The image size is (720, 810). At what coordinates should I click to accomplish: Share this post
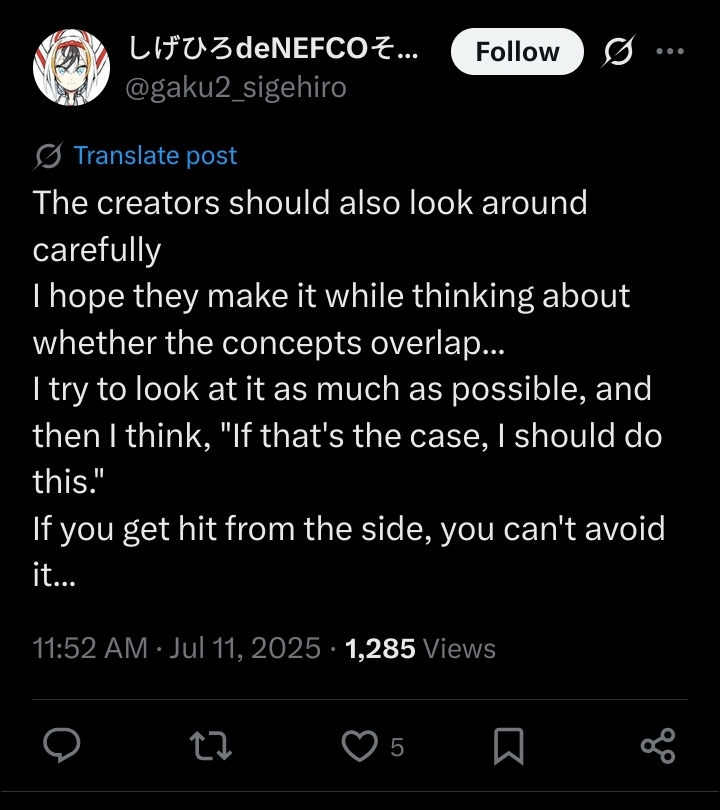657,746
